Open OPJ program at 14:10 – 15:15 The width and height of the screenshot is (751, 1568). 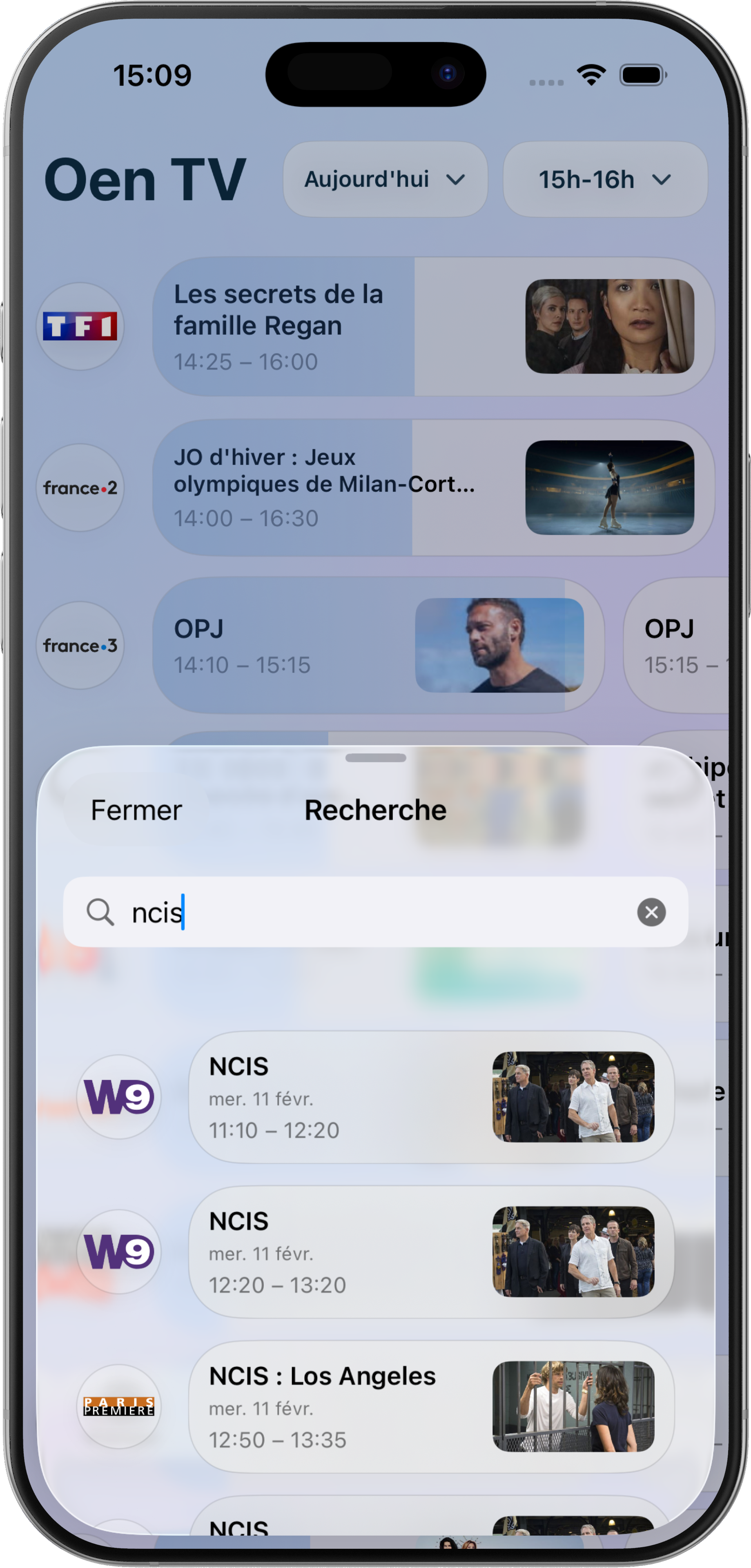coord(377,645)
